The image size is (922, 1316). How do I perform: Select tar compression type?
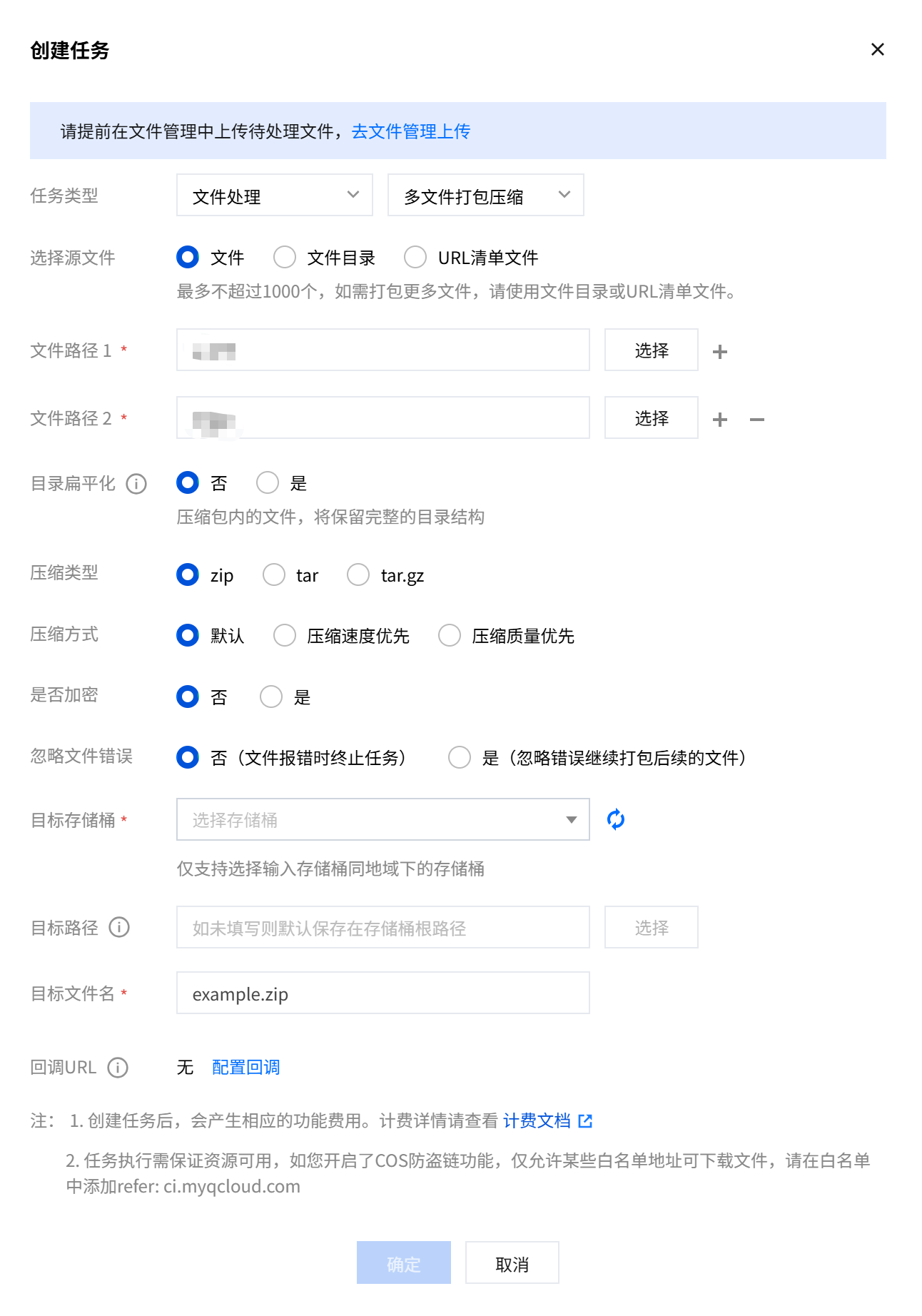274,575
